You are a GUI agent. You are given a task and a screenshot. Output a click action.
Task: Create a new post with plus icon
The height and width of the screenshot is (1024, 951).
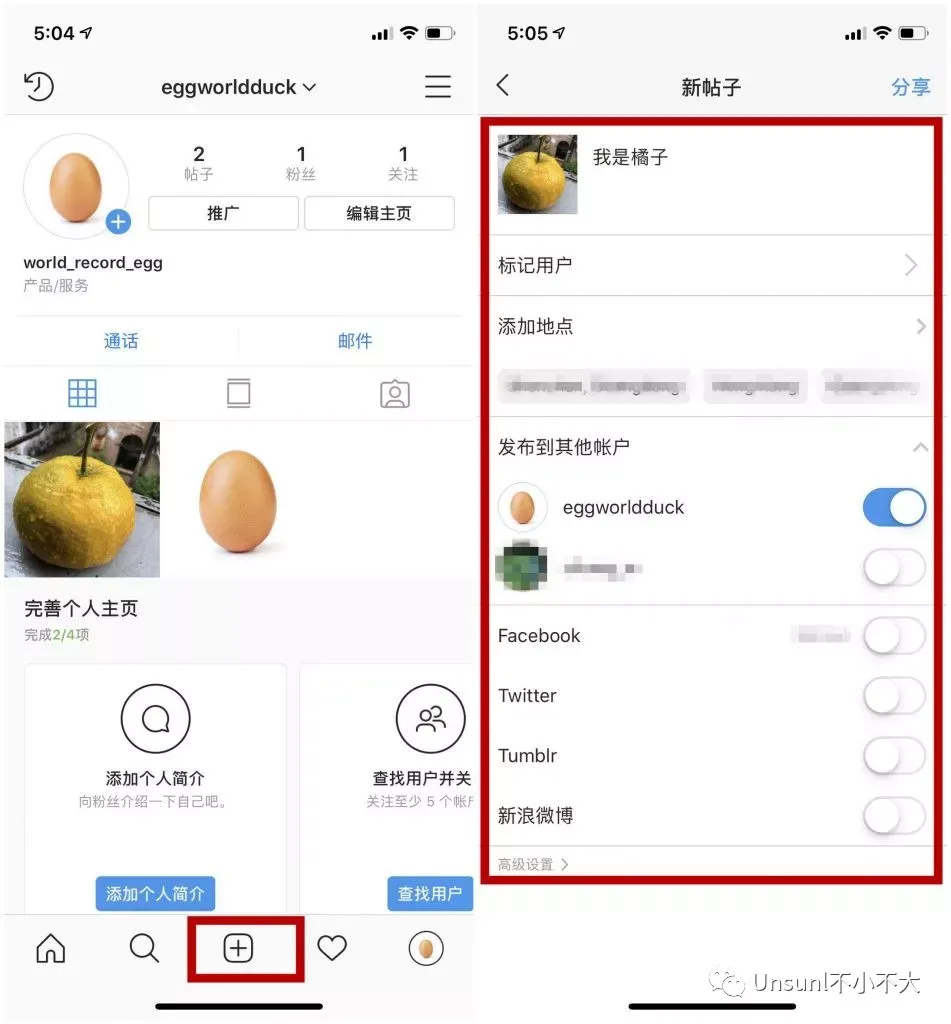238,949
